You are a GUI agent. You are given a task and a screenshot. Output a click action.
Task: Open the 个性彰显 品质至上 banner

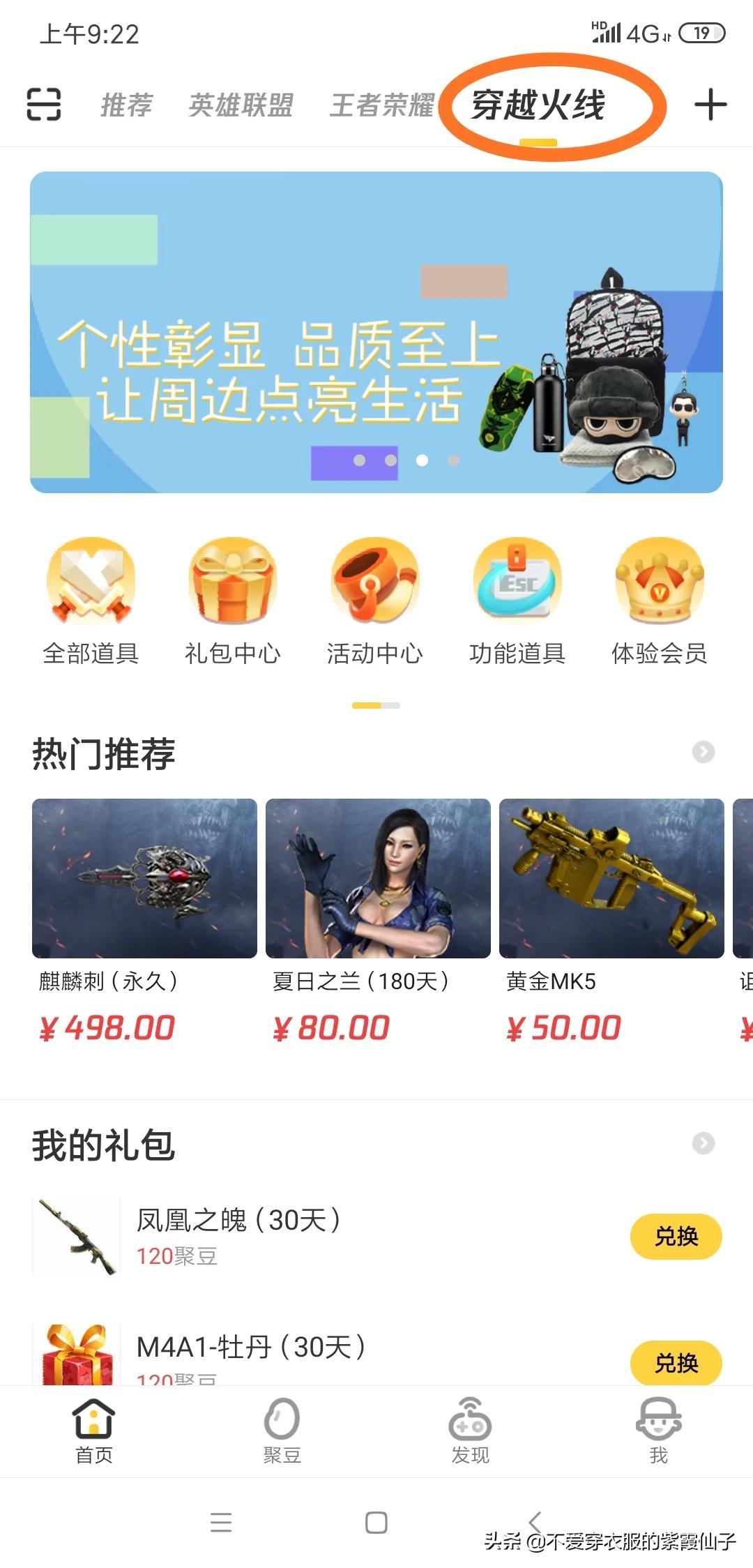[x=376, y=332]
